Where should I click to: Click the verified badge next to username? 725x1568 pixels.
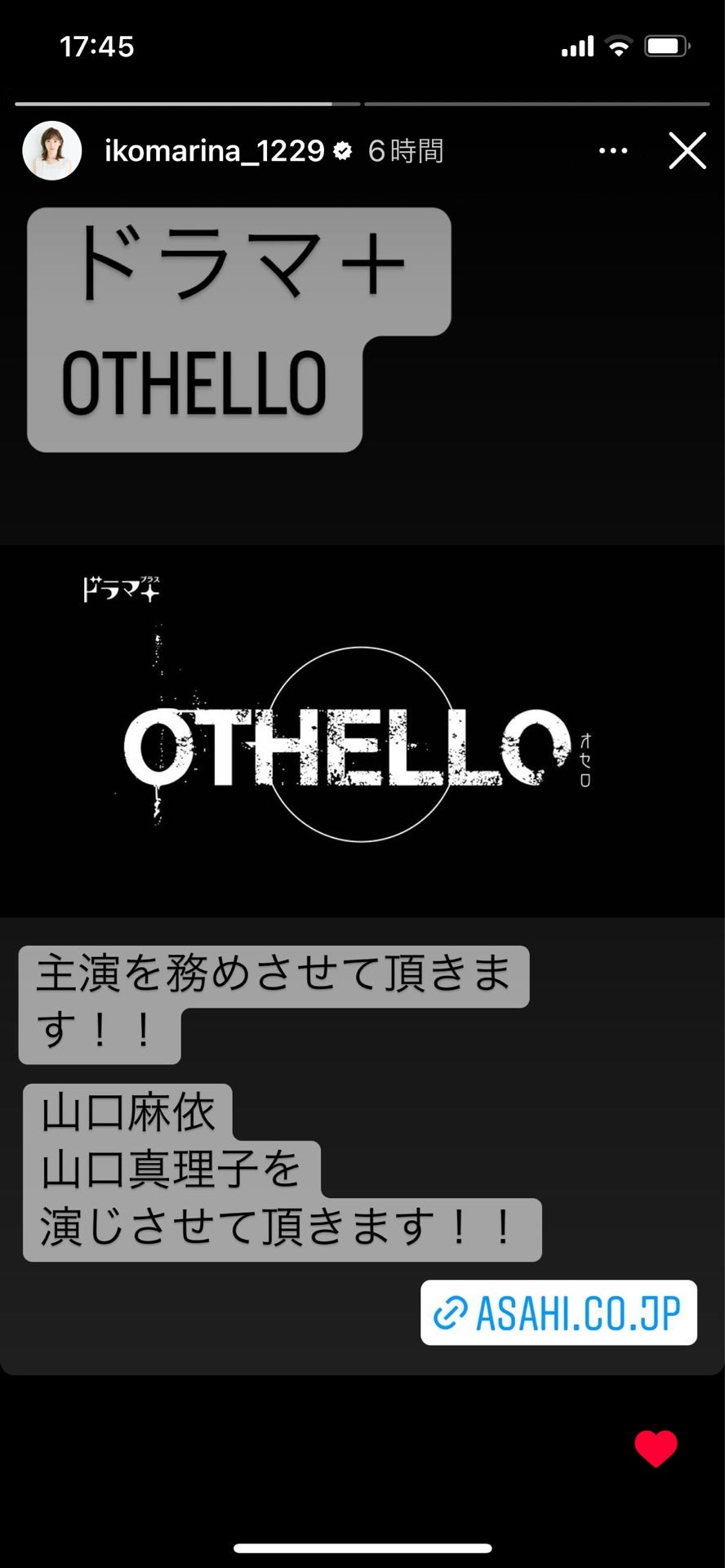(x=342, y=150)
